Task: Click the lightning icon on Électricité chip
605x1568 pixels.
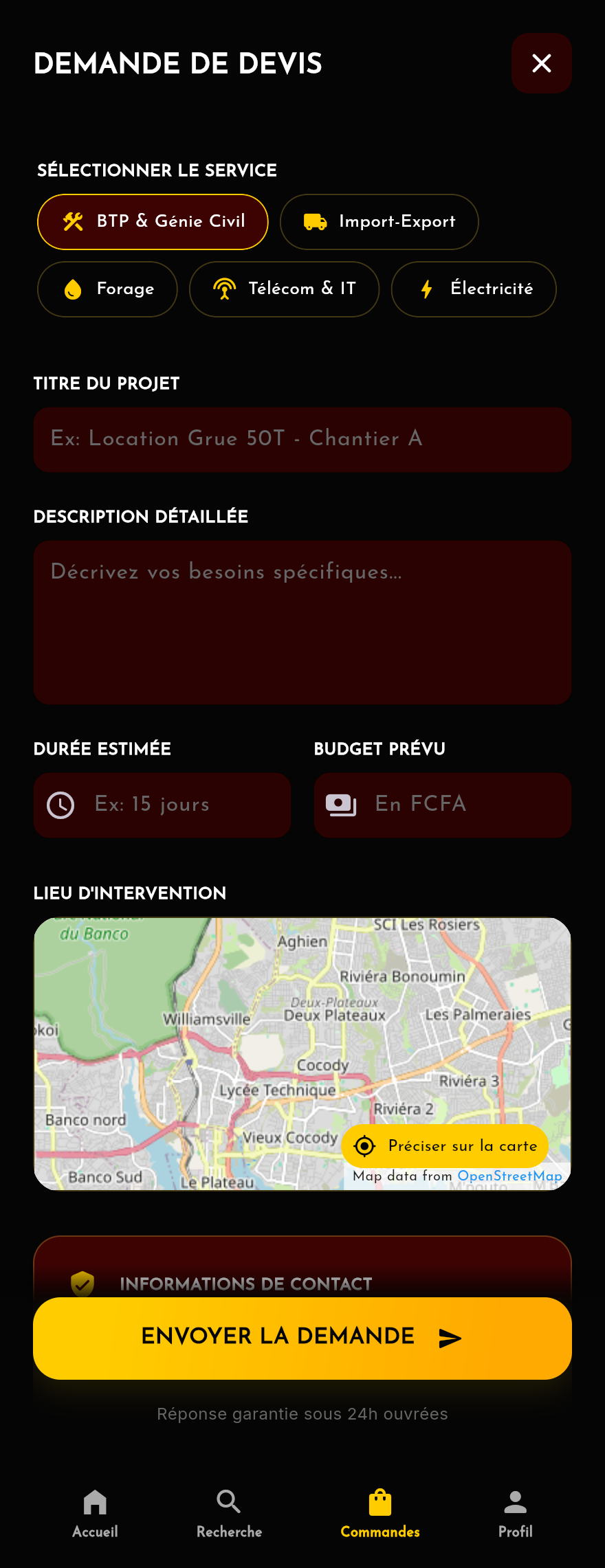Action: [426, 289]
